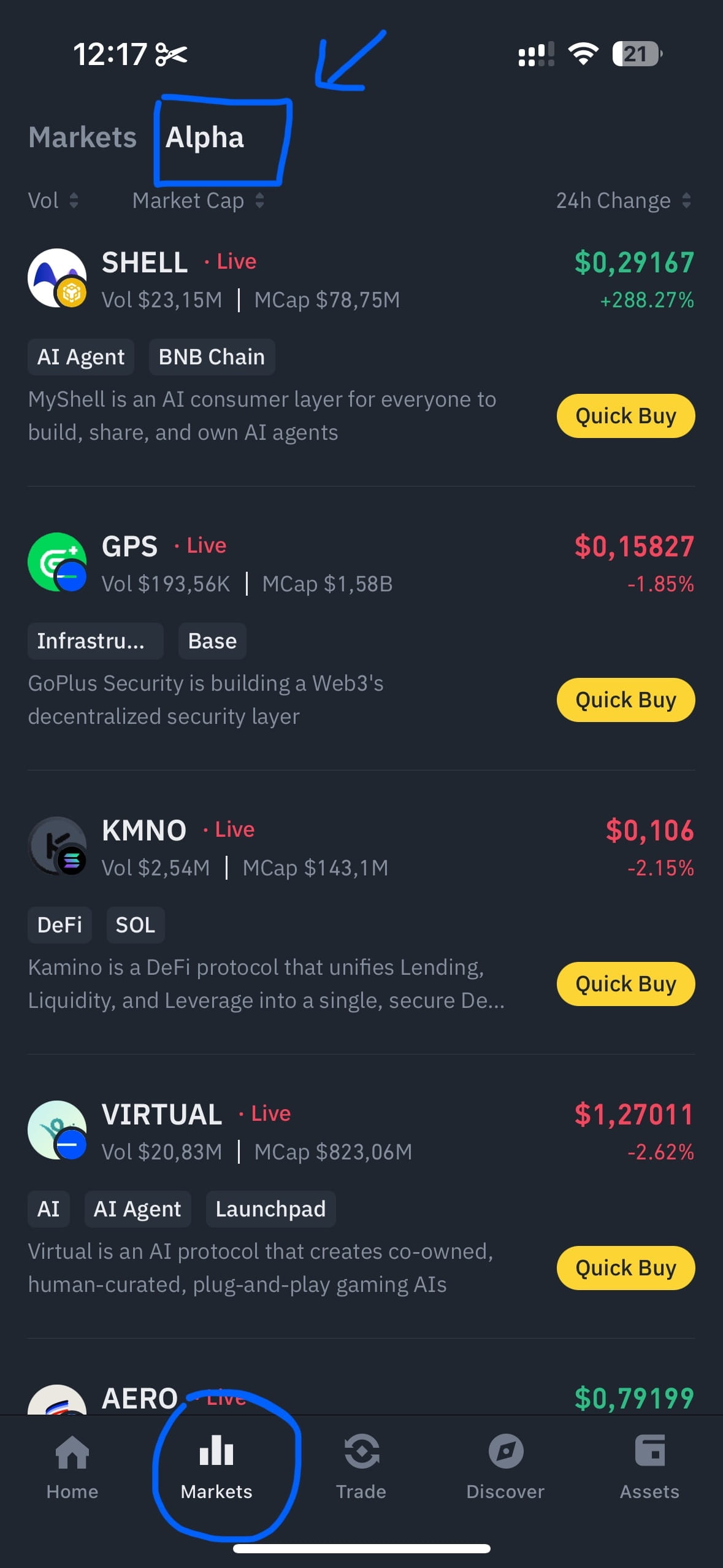Open the SHELL token details
Screen dimensions: 723x1568
point(145,263)
